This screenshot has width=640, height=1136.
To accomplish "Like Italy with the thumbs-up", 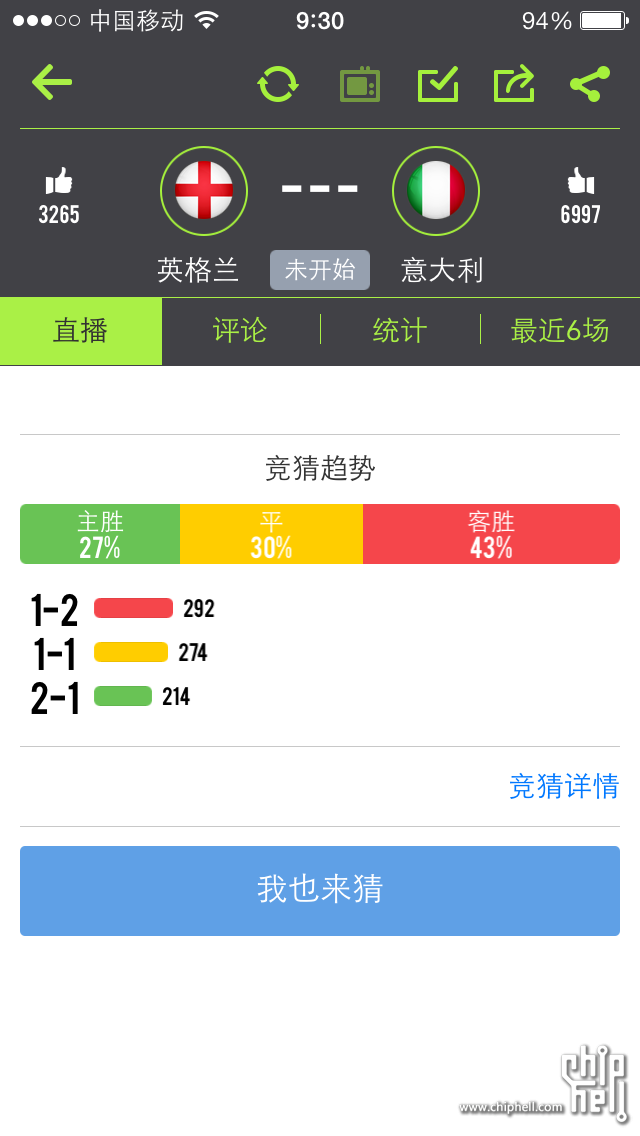I will 581,182.
